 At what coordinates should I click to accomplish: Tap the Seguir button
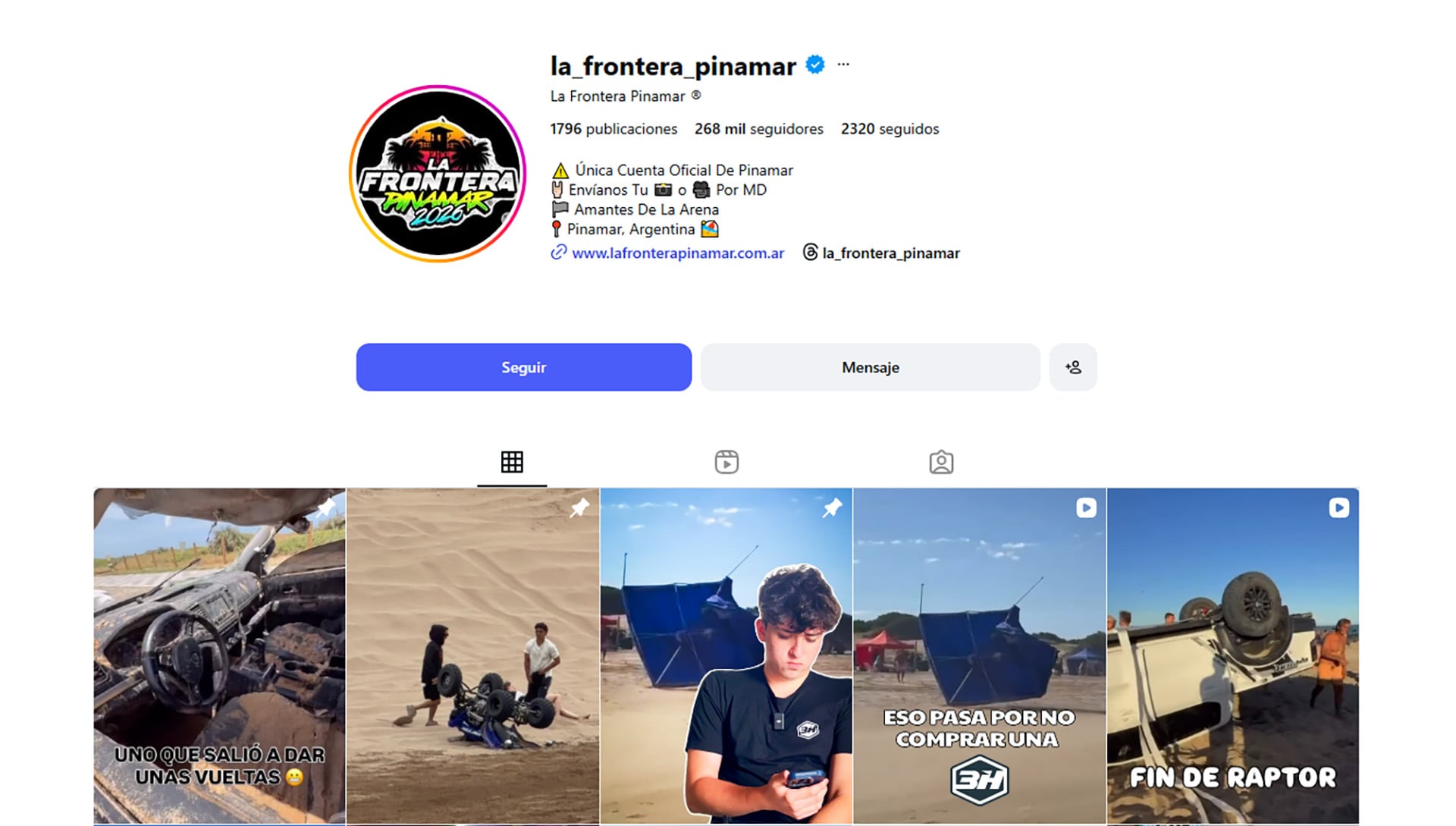pos(523,367)
